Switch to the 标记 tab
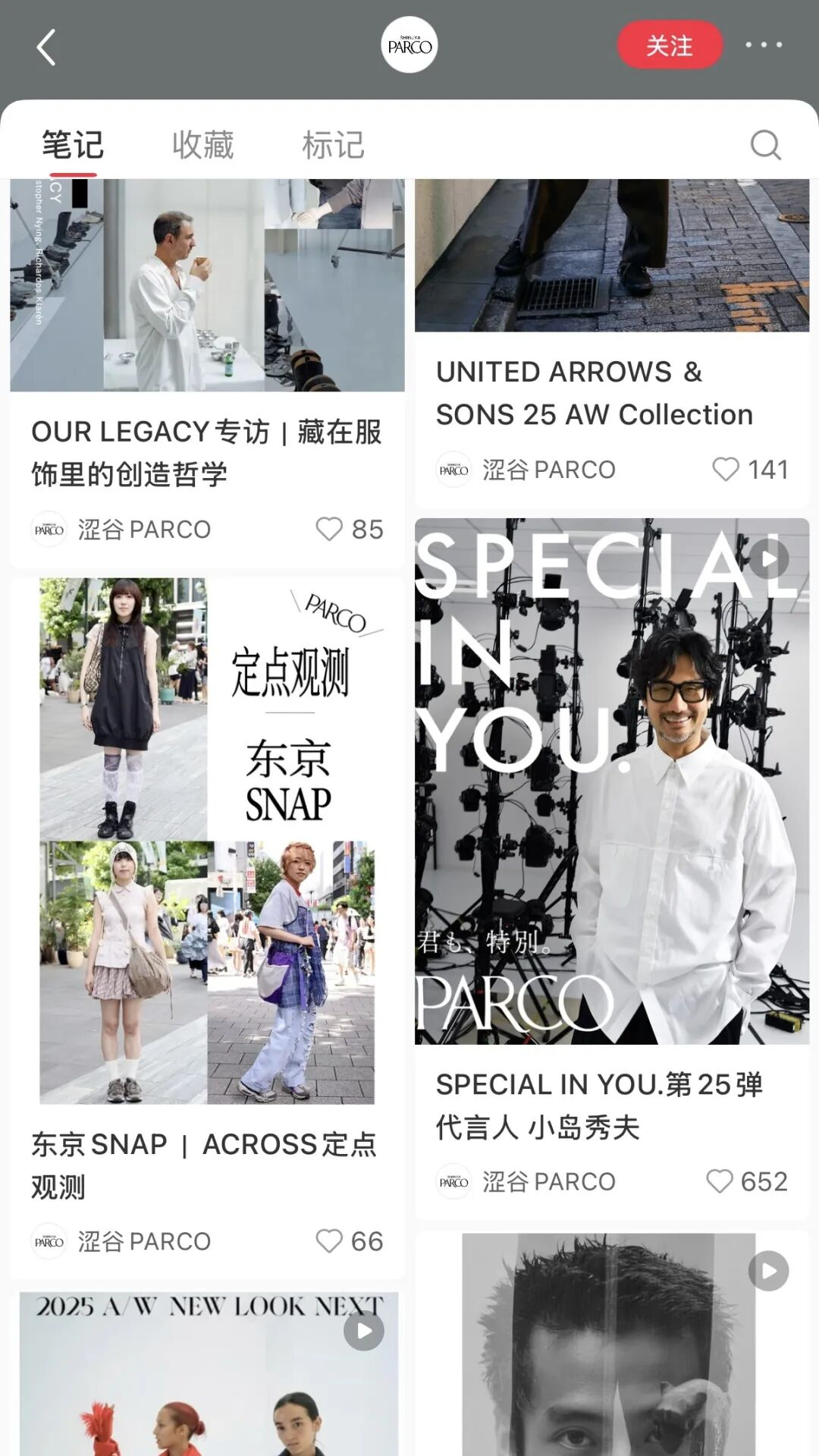 click(333, 144)
